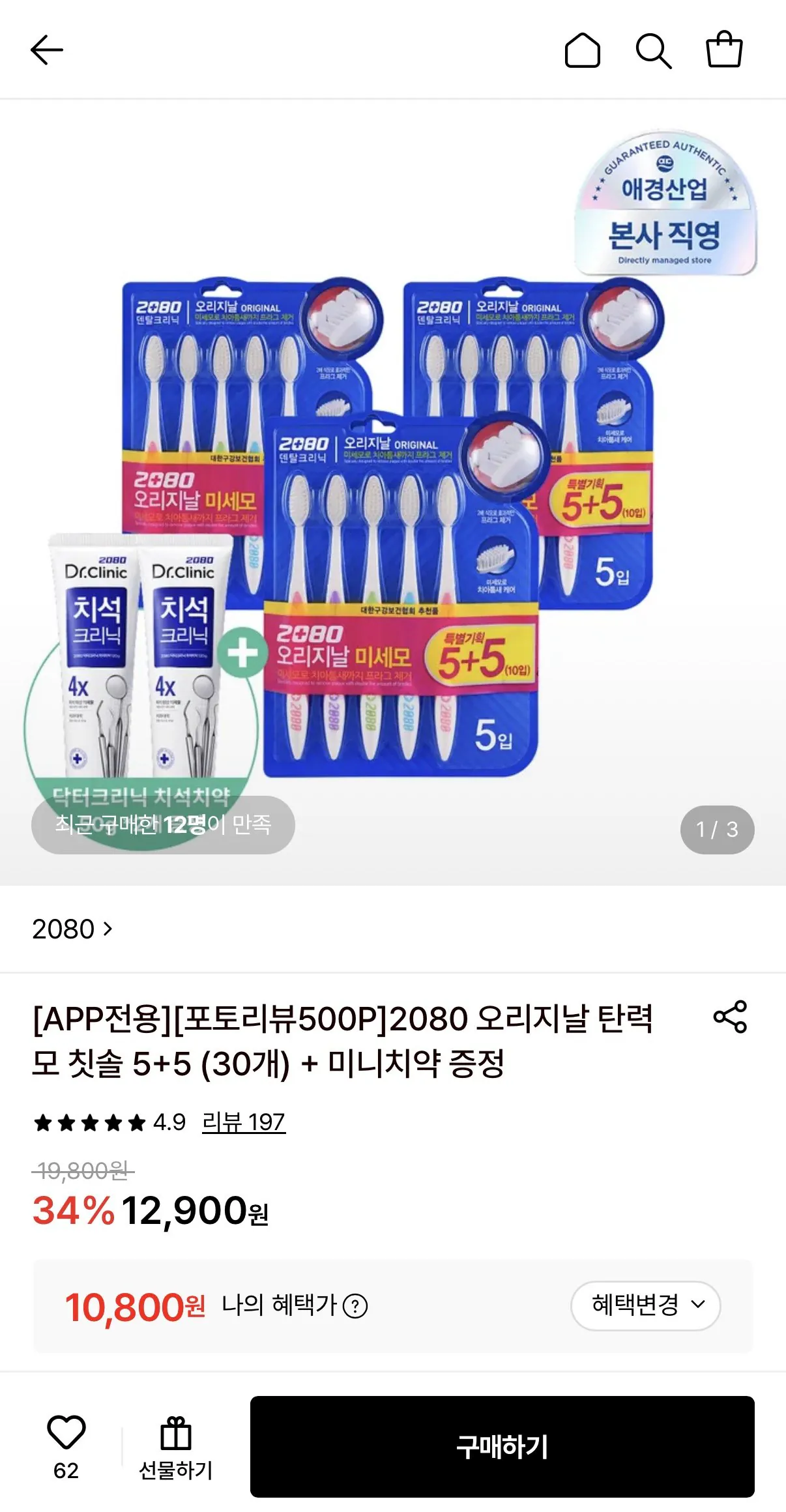Tap 선물하기 to send as gift
The width and height of the screenshot is (786, 1512).
176,1448
